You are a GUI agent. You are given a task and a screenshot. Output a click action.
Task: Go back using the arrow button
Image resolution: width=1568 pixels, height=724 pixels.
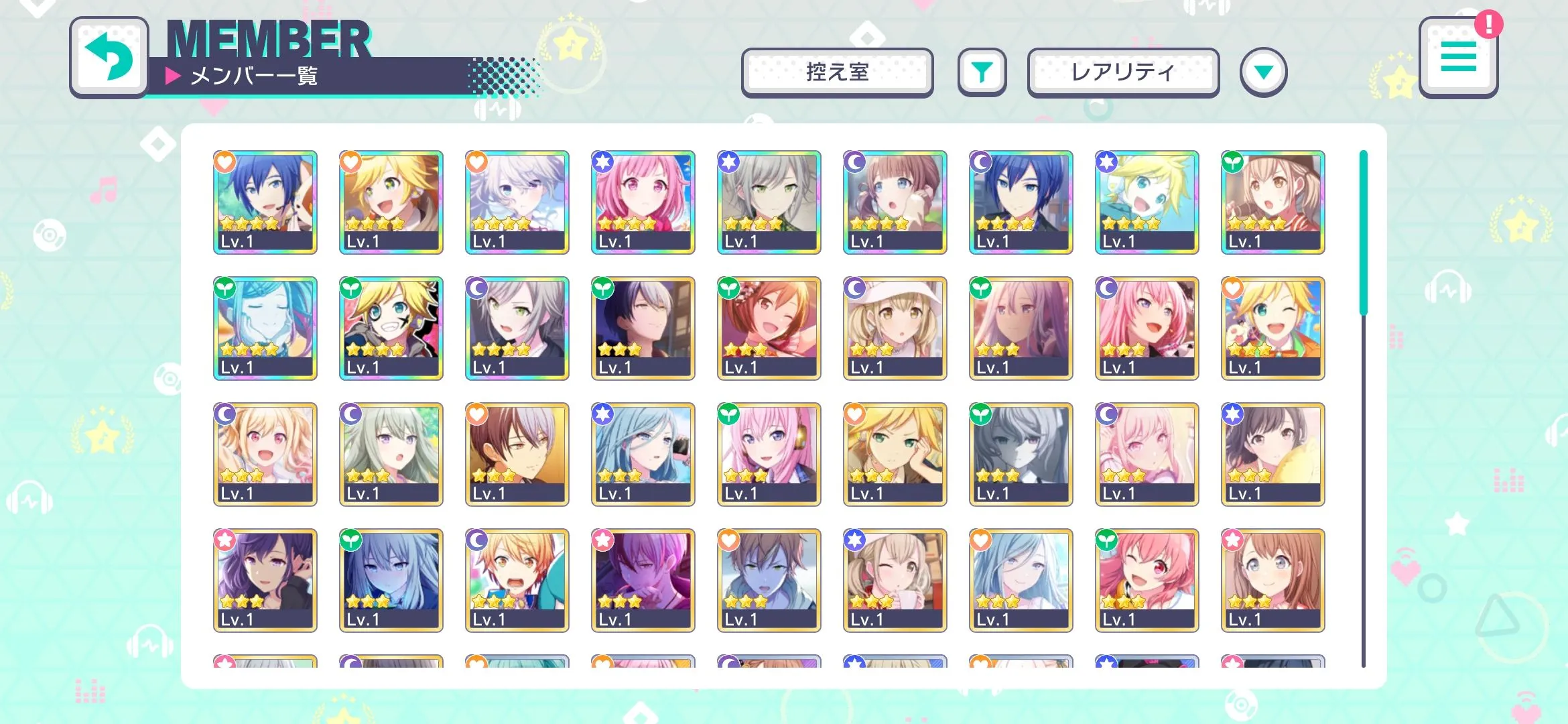109,58
